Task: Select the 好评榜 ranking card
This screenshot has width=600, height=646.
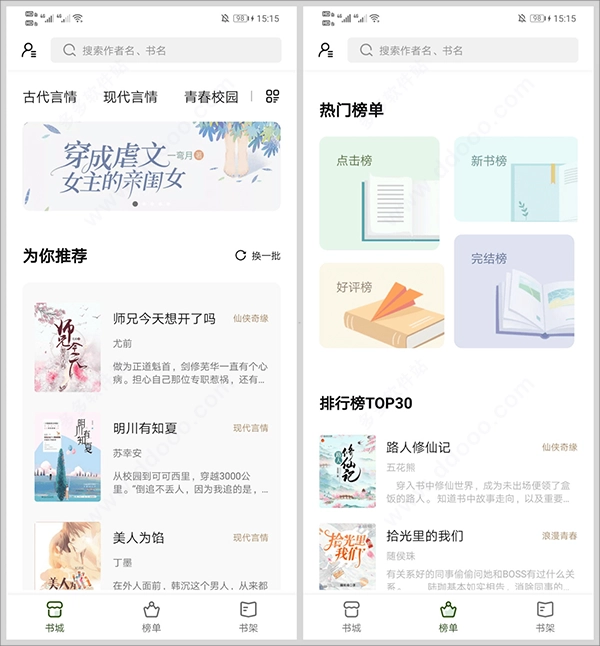Action: pyautogui.click(x=381, y=305)
